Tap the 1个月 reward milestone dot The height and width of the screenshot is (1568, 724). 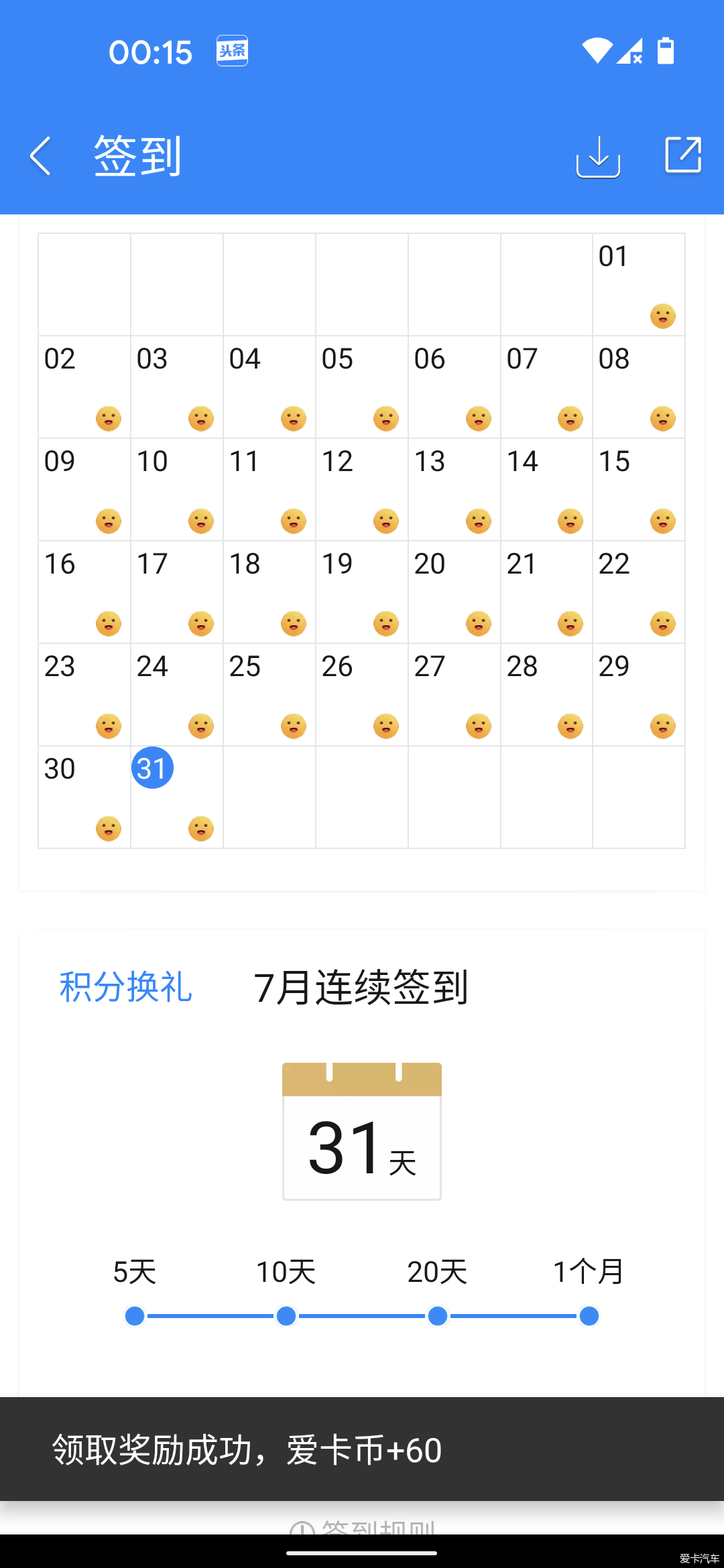click(589, 1316)
